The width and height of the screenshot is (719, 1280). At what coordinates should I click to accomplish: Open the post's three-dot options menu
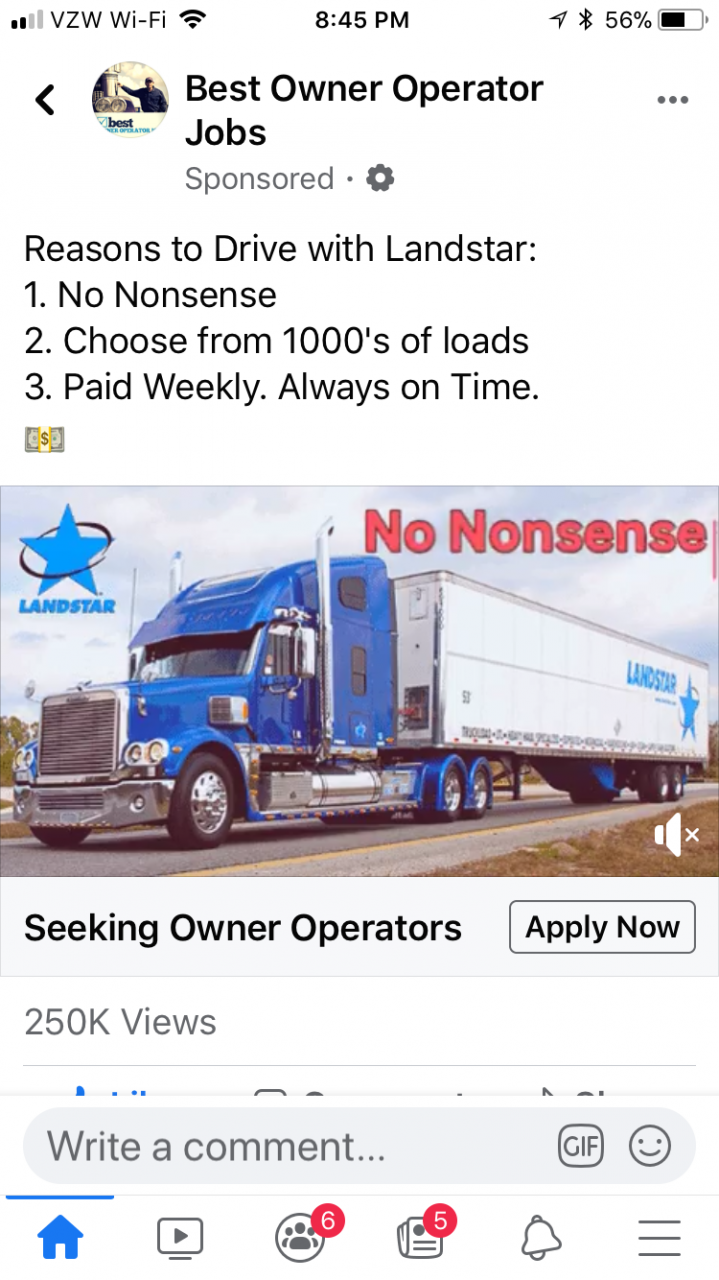pos(672,100)
